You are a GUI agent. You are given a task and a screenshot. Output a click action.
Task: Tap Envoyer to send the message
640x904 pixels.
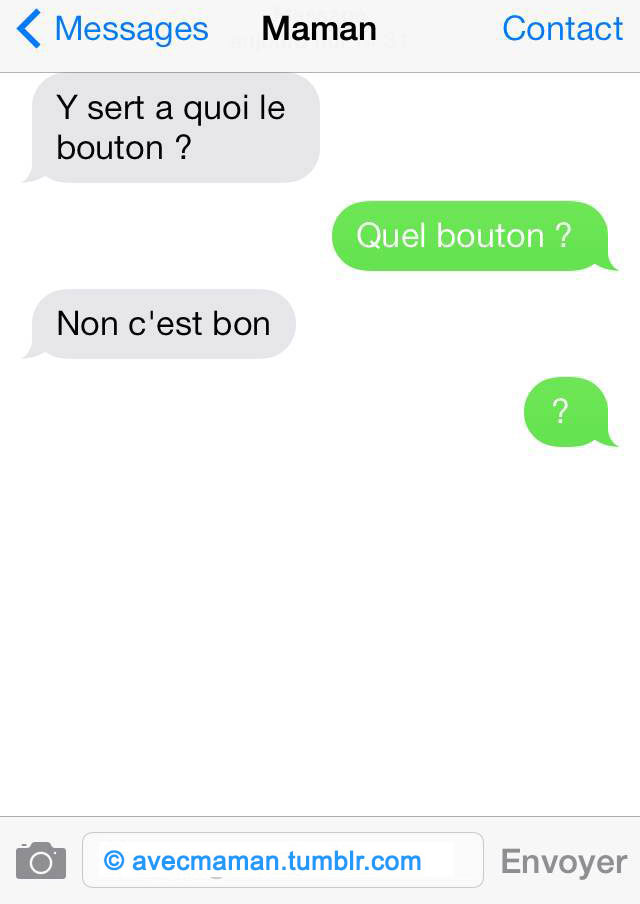[x=563, y=861]
